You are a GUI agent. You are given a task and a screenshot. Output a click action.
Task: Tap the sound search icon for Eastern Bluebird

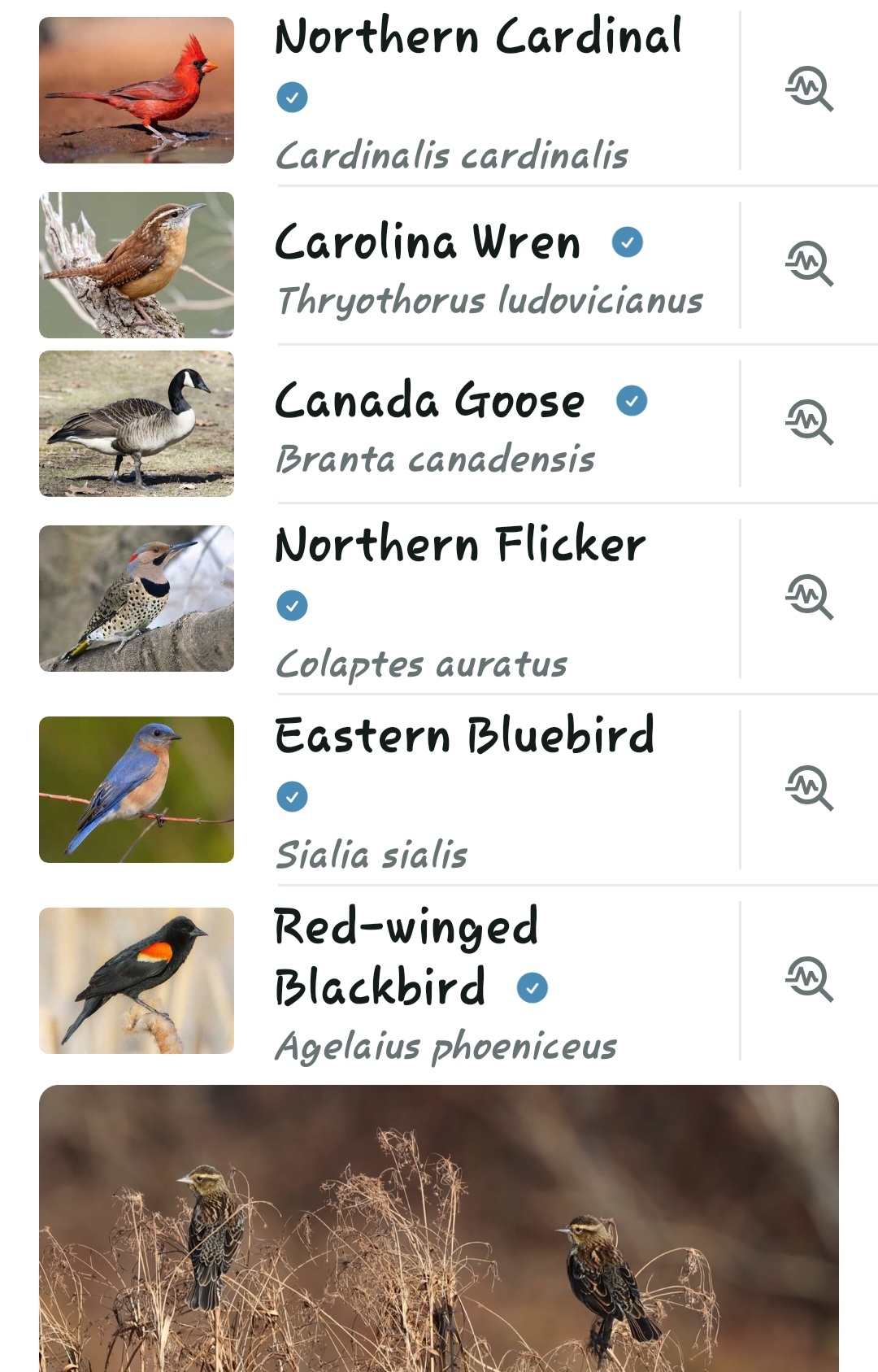coord(809,789)
